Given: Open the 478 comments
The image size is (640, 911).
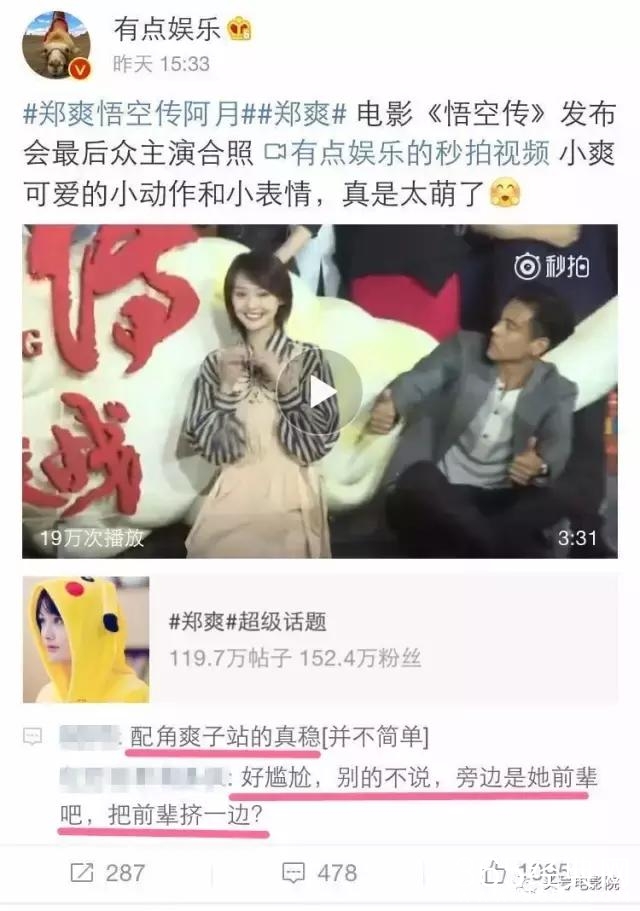Looking at the screenshot, I should tap(320, 872).
